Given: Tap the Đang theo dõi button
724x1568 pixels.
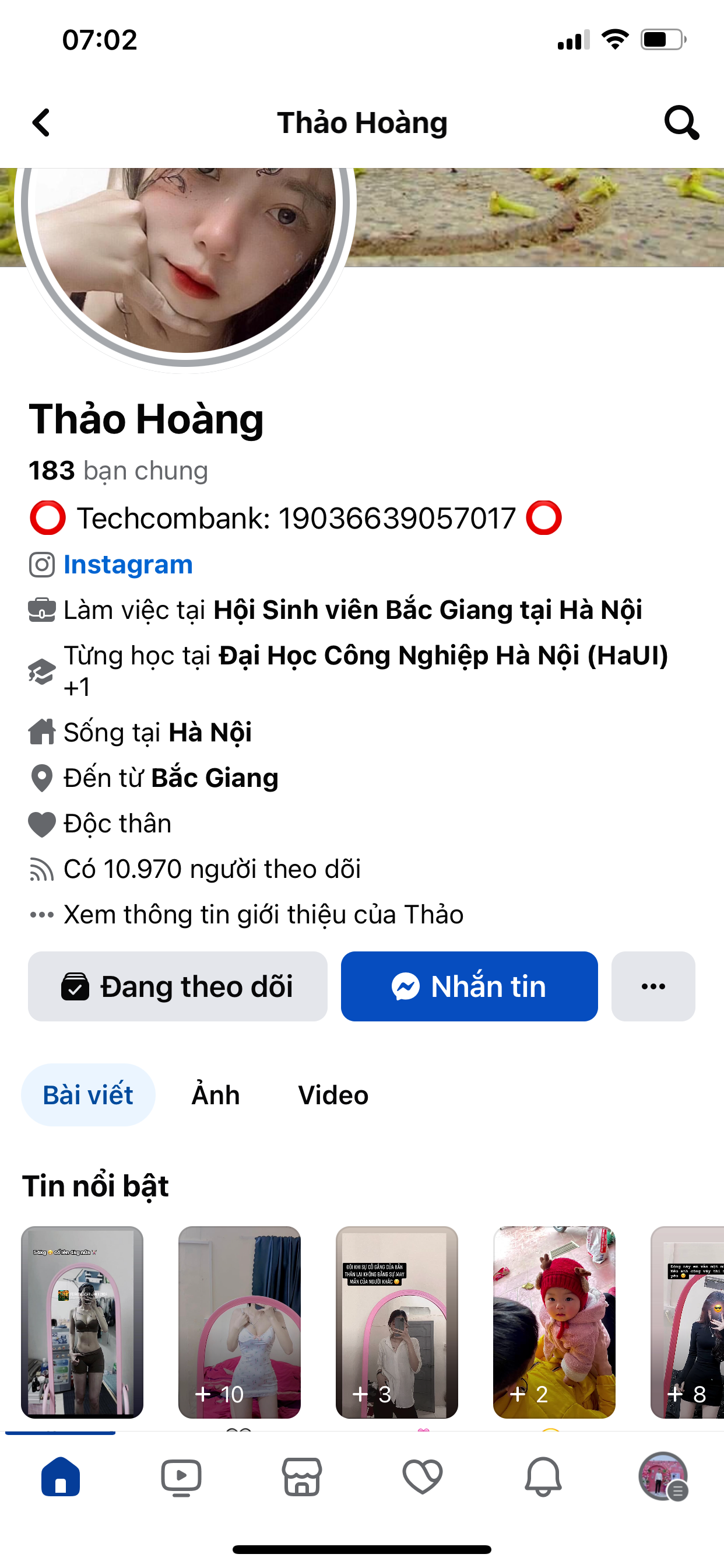Looking at the screenshot, I should (x=178, y=986).
